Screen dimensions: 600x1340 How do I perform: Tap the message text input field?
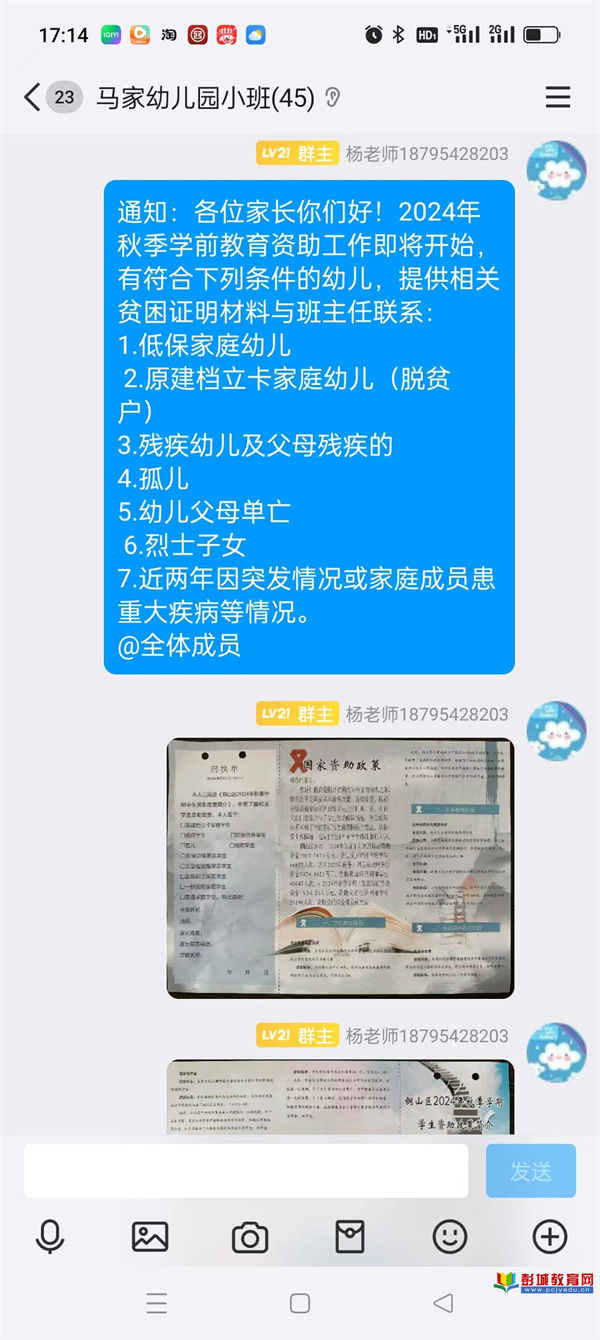(246, 1170)
